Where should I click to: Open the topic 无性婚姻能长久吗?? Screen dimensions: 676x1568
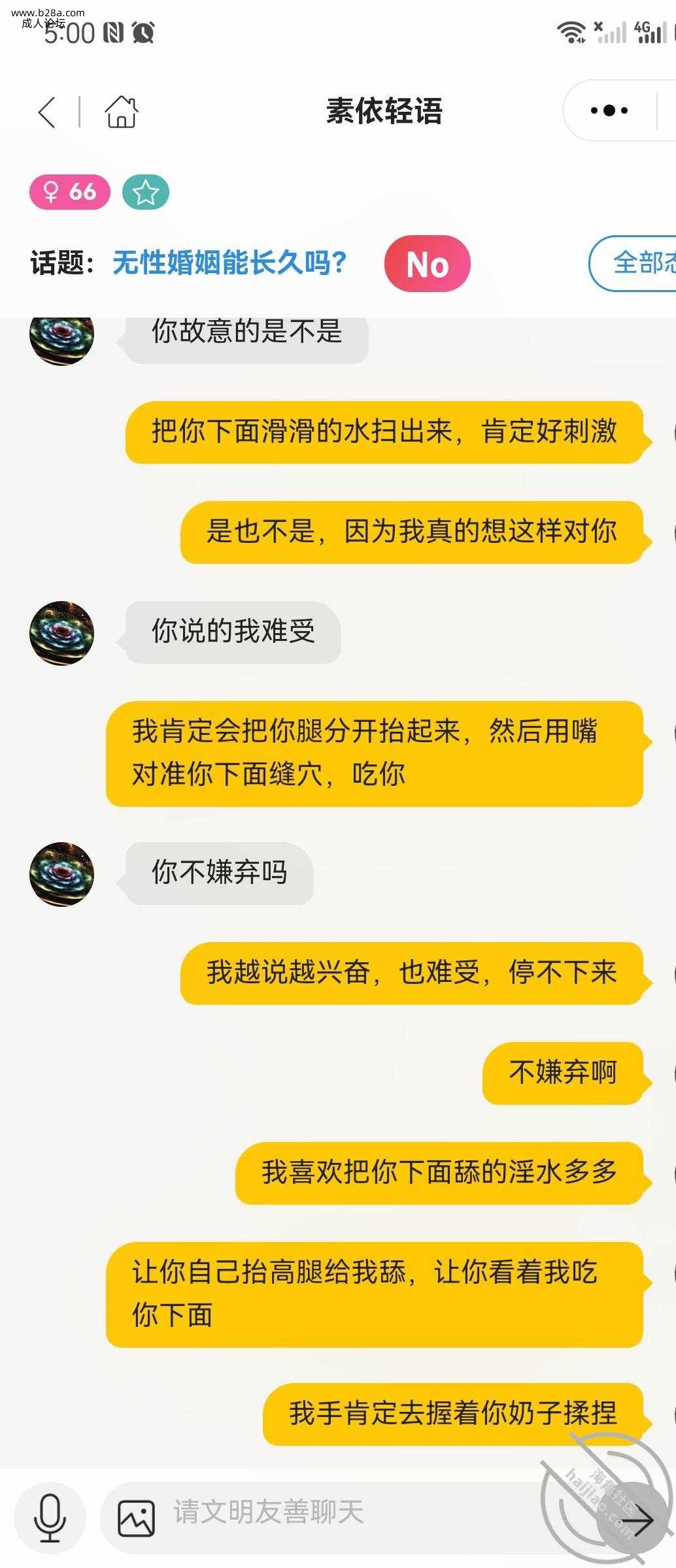coord(229,263)
